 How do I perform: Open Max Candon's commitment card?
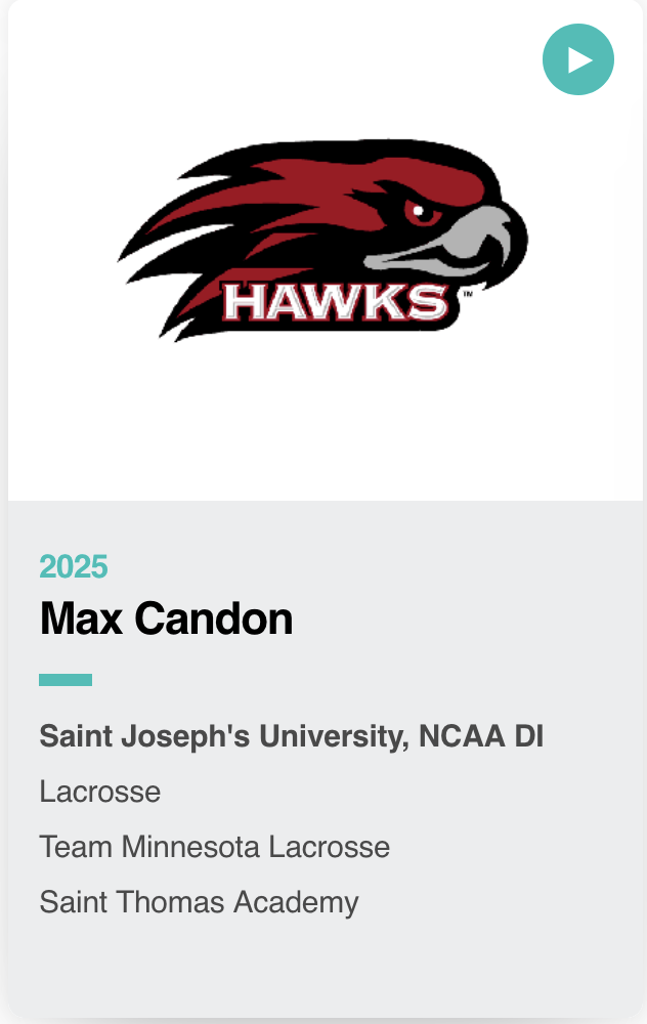[166, 620]
